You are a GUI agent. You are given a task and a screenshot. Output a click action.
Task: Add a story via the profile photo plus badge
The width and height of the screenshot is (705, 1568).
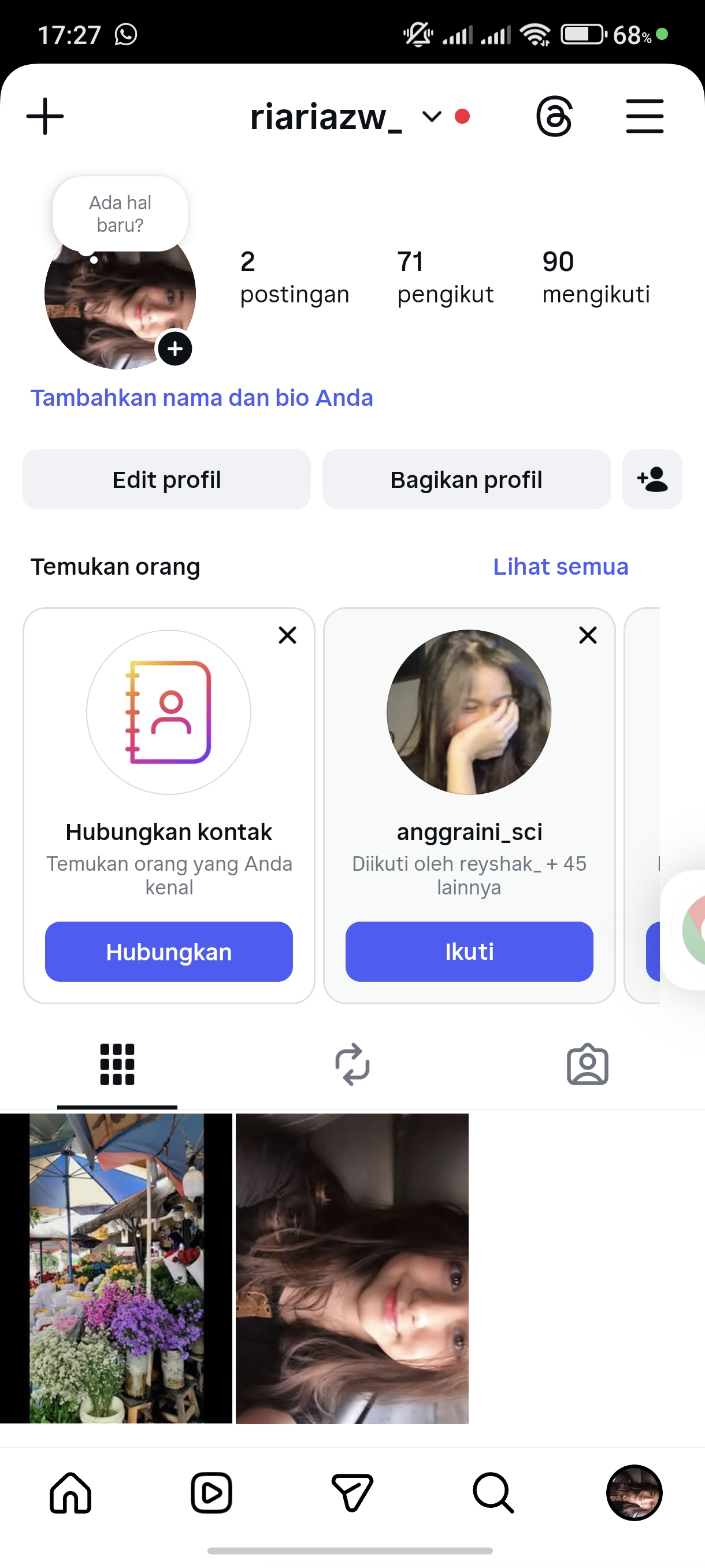click(175, 349)
